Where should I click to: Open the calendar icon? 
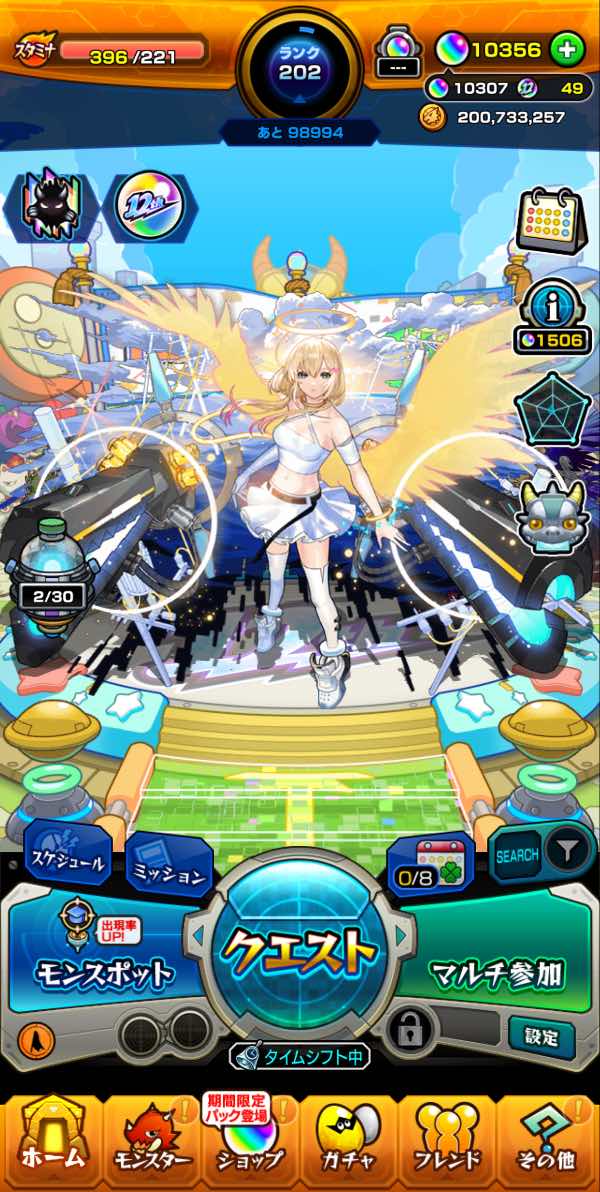552,220
